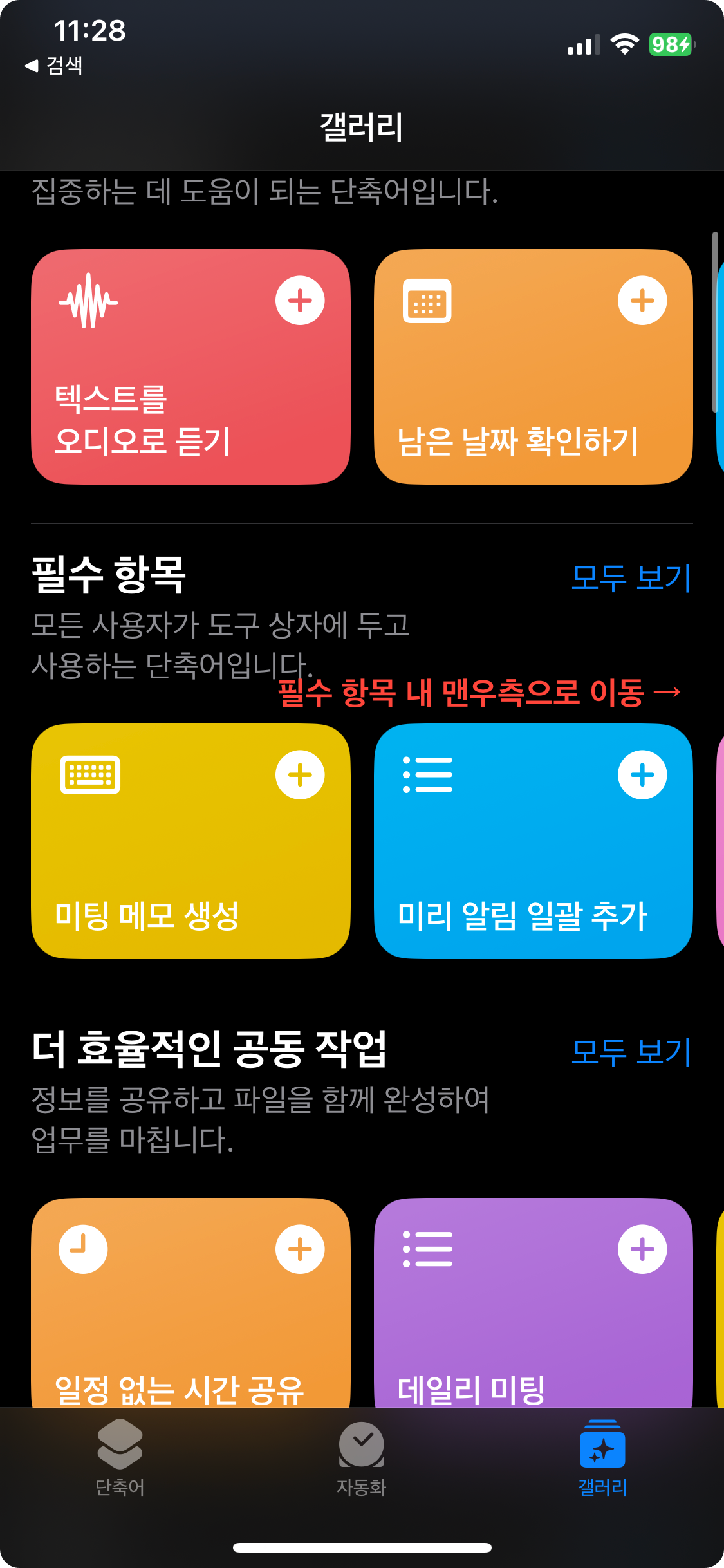Viewport: 724px width, 1568px height.
Task: Add the 일정 없는 시간 공유 shortcut with plus
Action: tap(300, 1249)
